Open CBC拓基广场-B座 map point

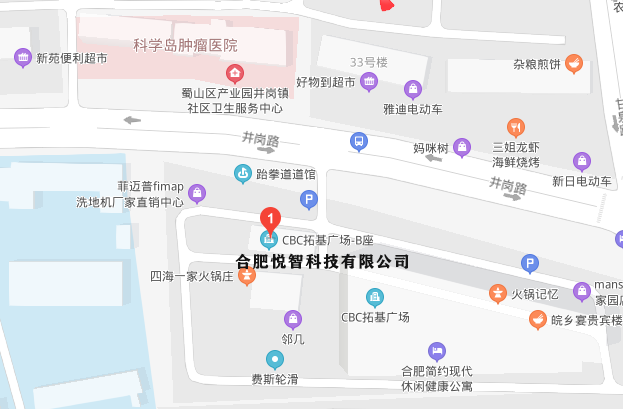point(268,239)
